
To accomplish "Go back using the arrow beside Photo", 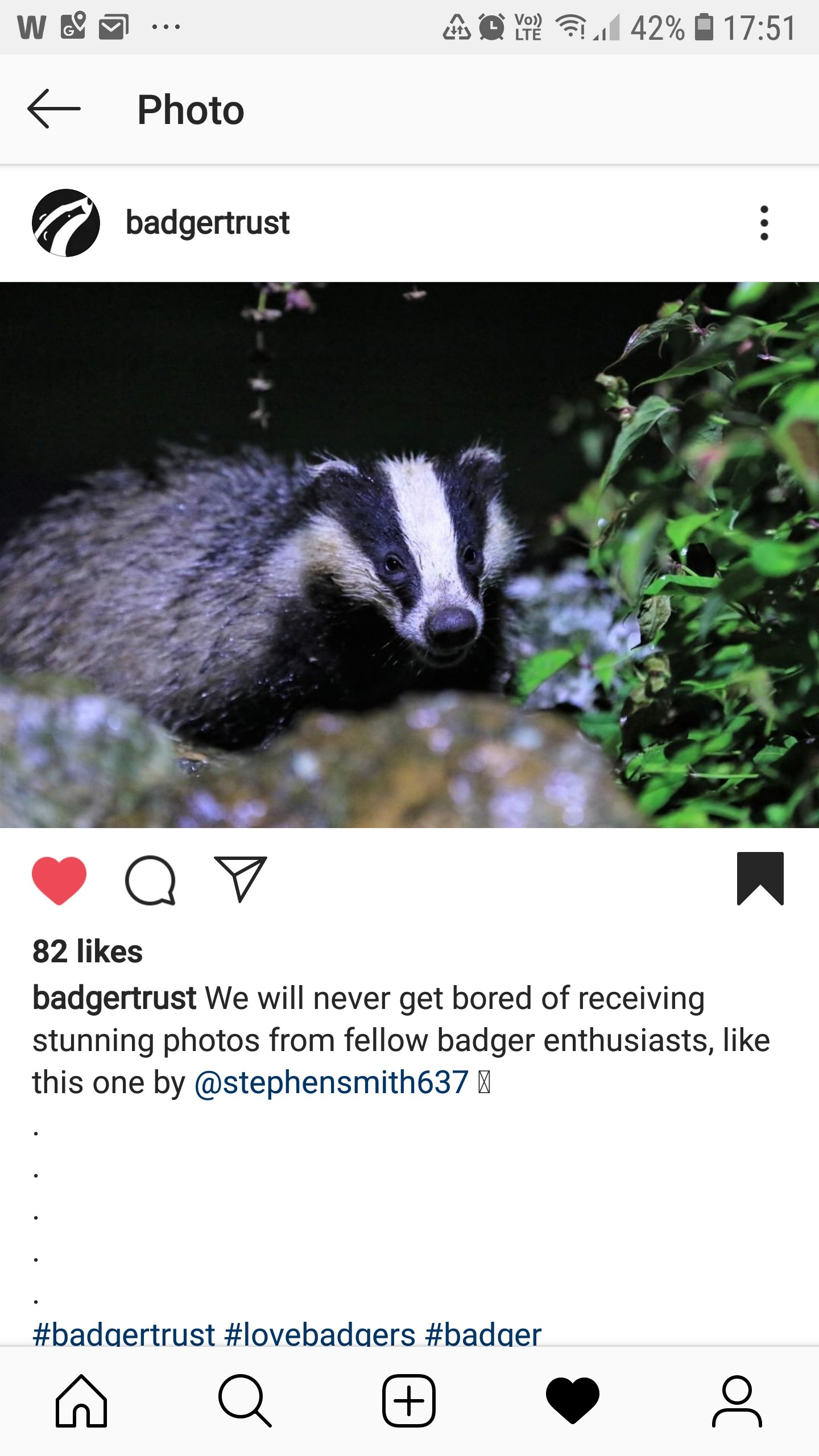I will pyautogui.click(x=54, y=109).
